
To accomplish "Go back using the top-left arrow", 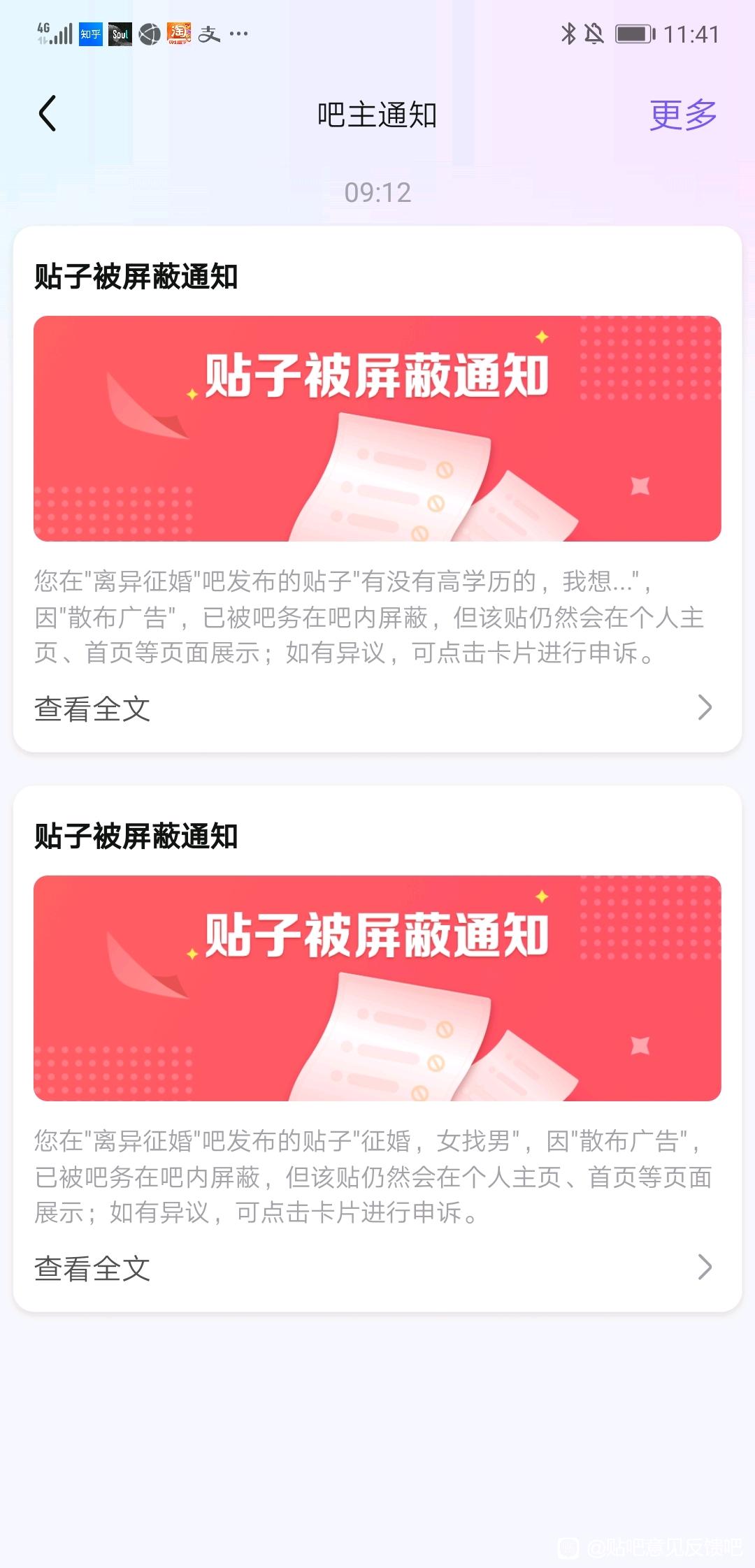I will pyautogui.click(x=48, y=114).
